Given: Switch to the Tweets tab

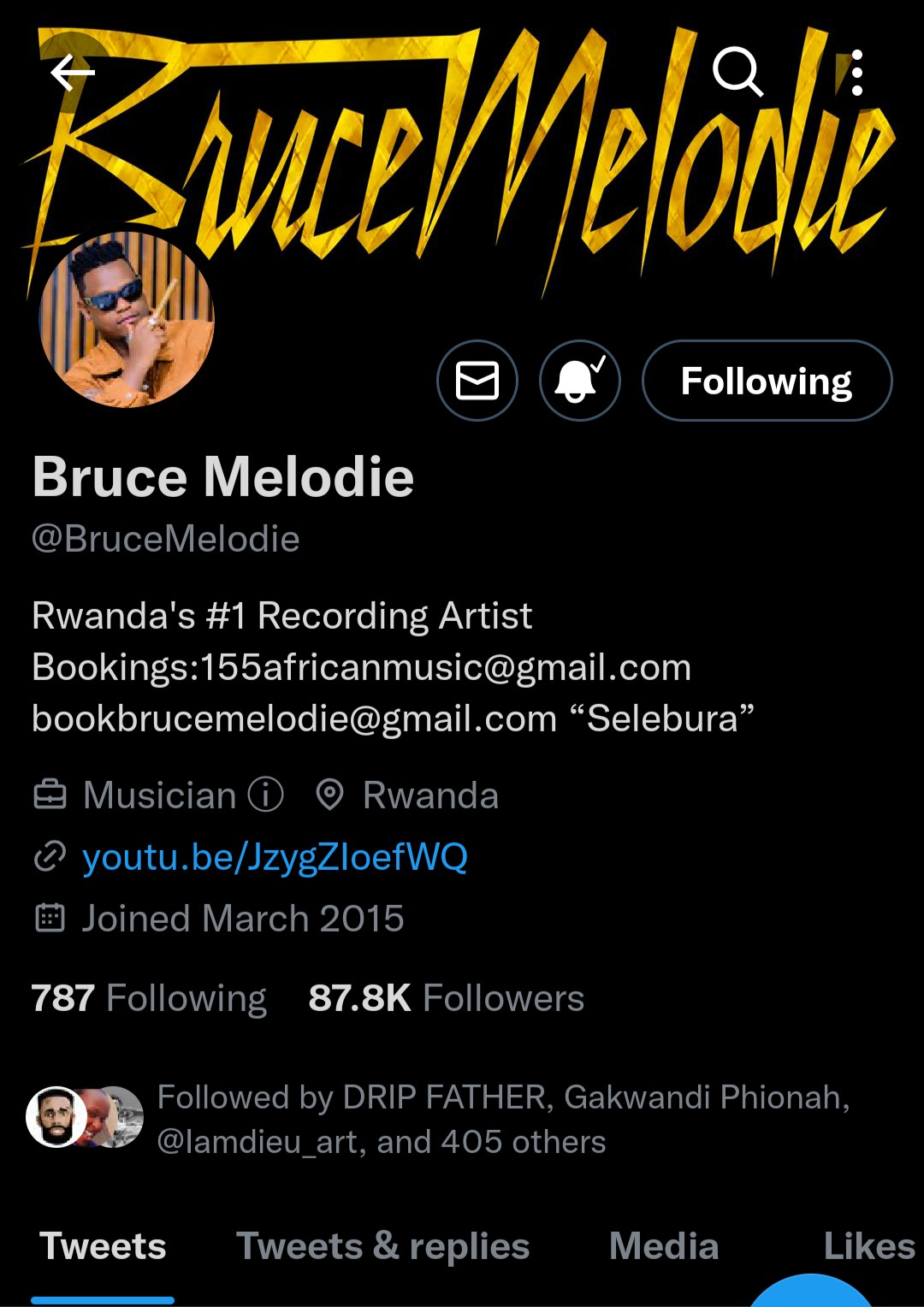Looking at the screenshot, I should 103,1246.
